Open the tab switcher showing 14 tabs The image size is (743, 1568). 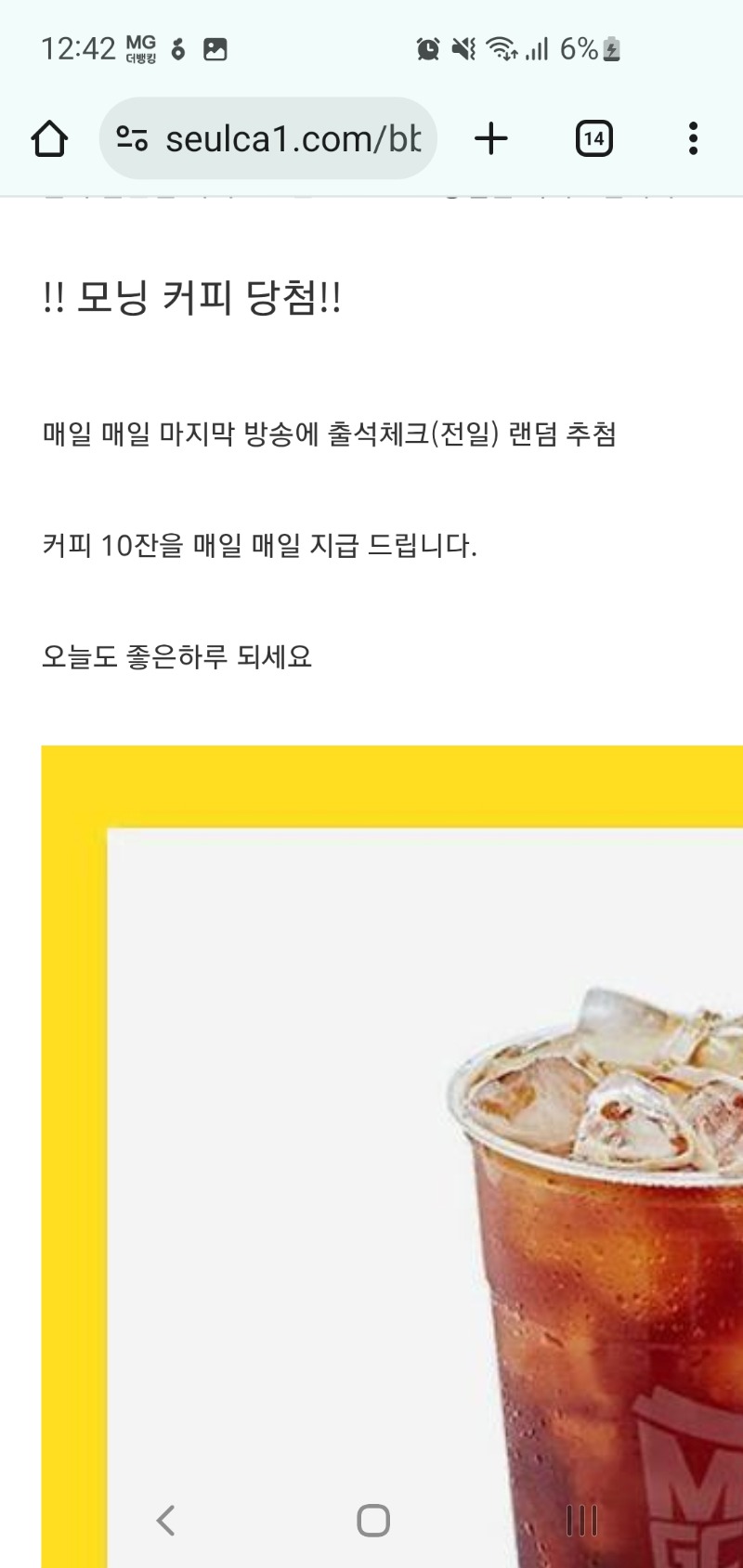pos(593,139)
